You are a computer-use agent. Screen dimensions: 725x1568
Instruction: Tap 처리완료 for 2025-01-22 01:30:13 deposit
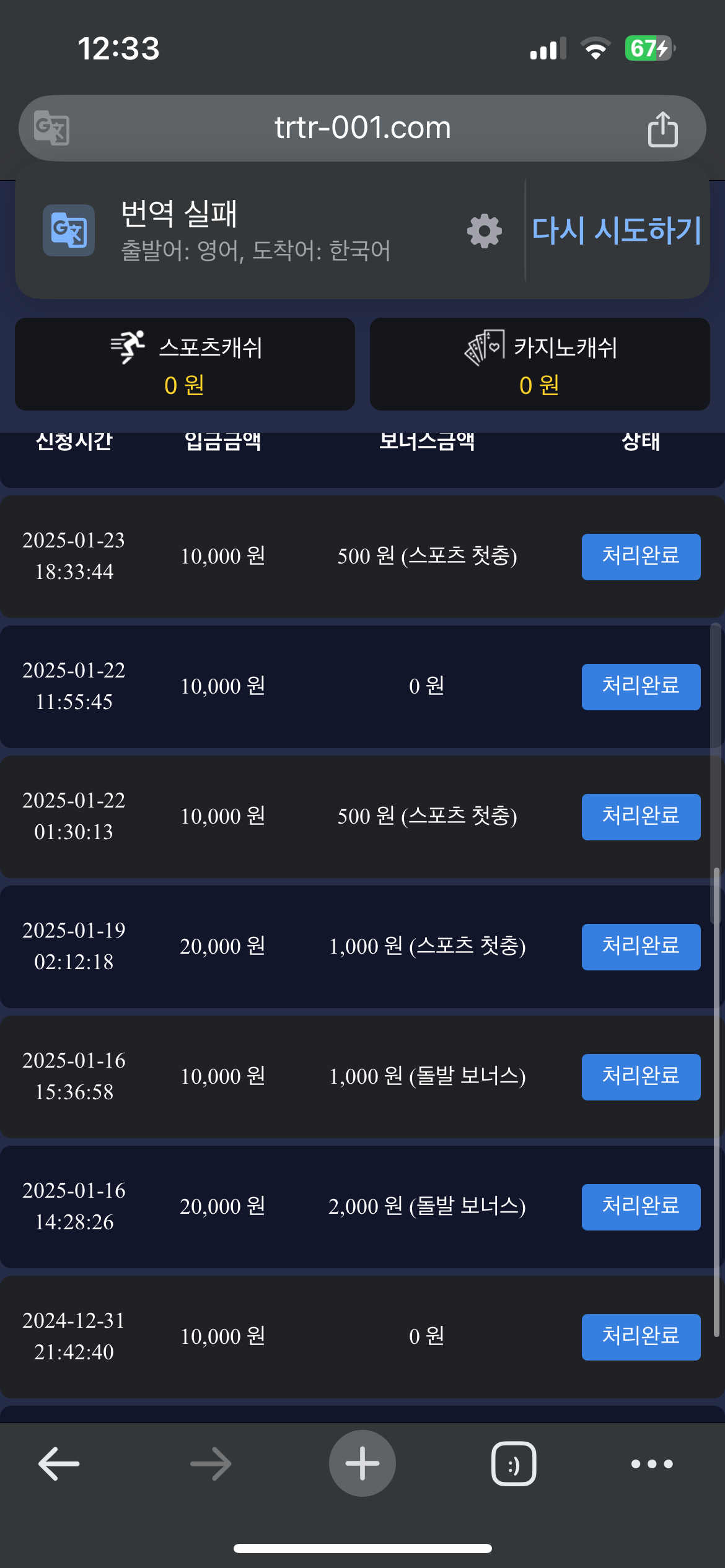[x=641, y=817]
